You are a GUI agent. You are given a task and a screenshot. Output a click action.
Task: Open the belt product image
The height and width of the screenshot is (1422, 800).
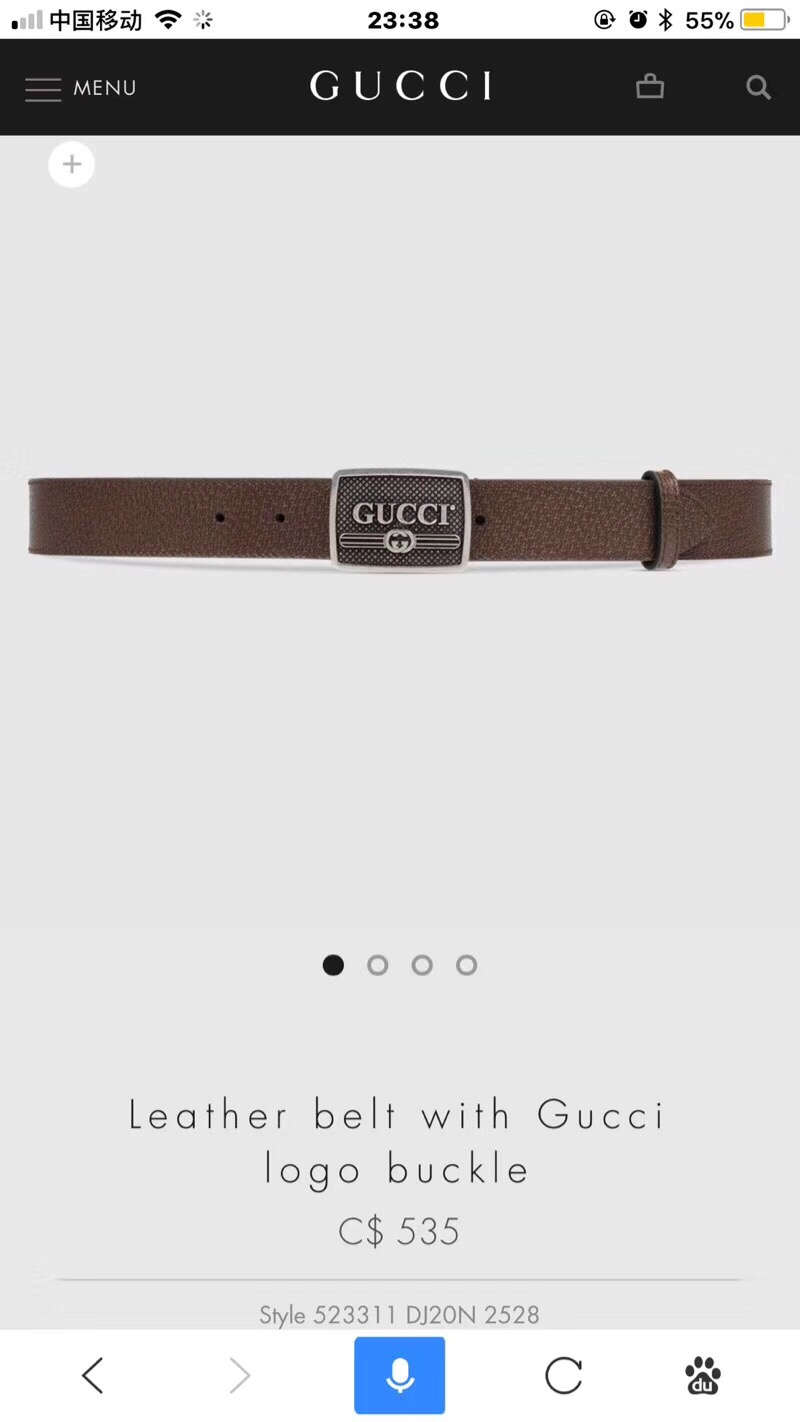pos(400,520)
